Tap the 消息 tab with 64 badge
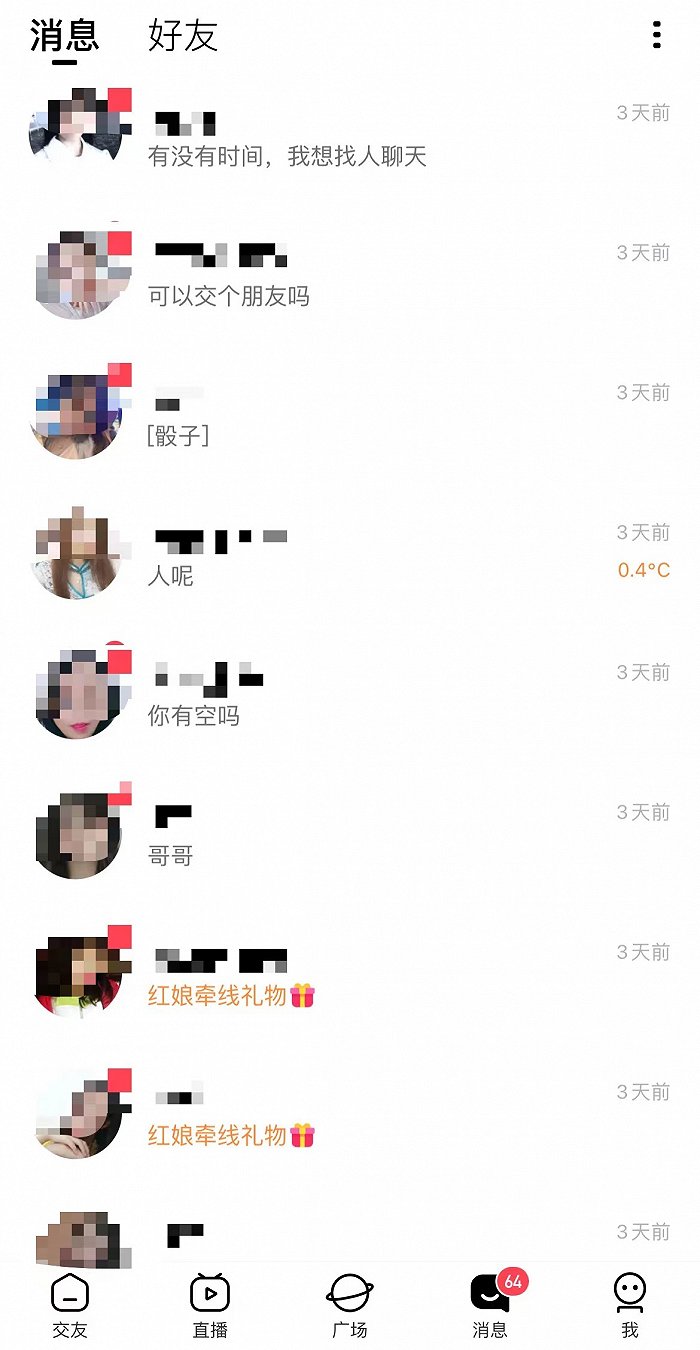 (x=490, y=1306)
